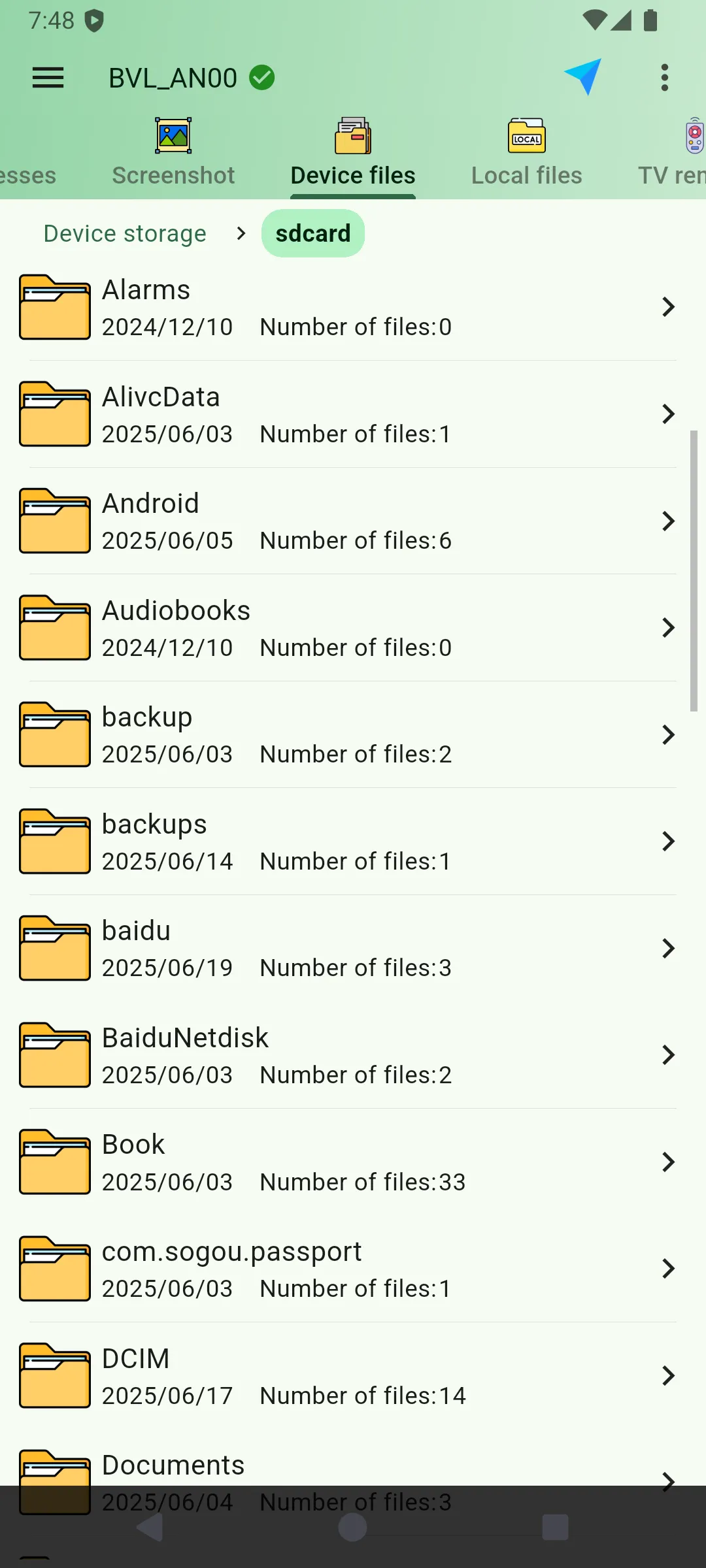Navigate to Device storage breadcrumb
This screenshot has height=1568, width=706.
124,233
